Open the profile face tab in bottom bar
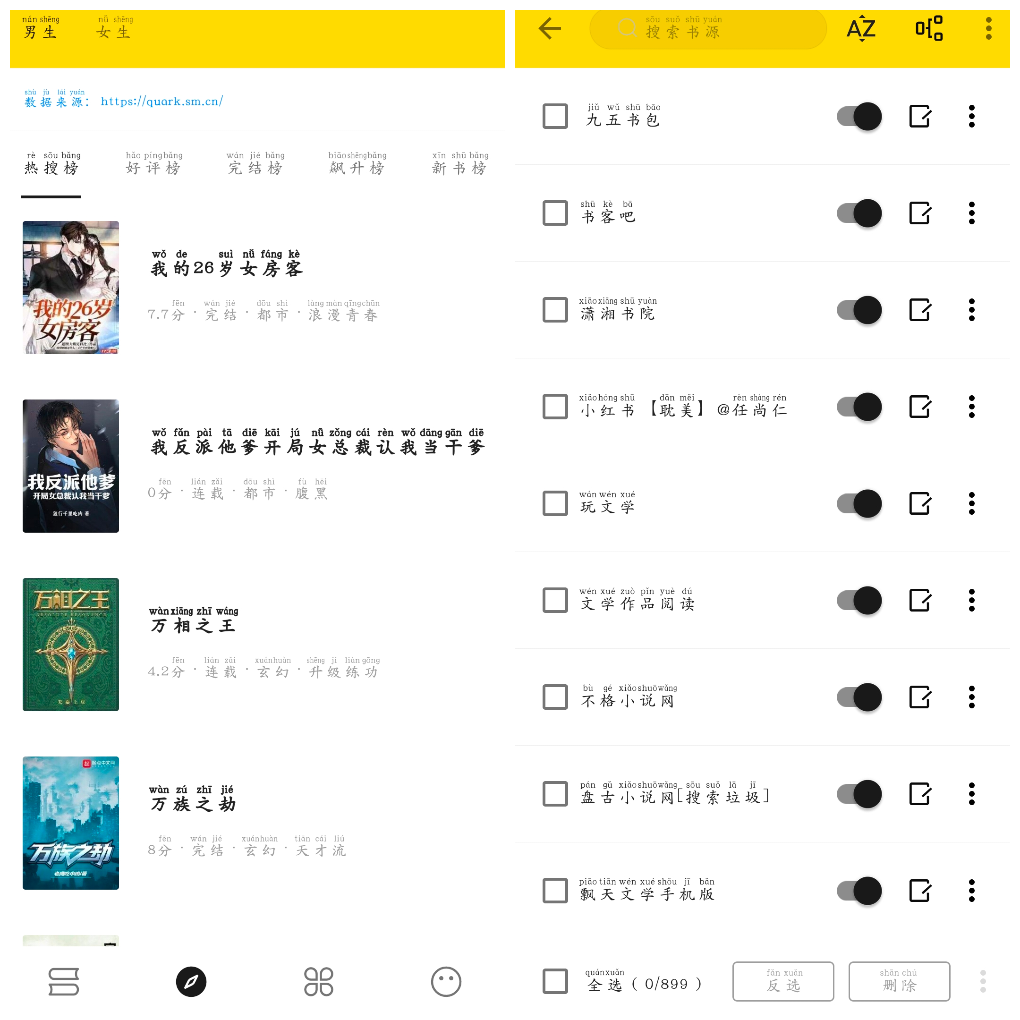Image resolution: width=1020 pixels, height=1020 pixels. [446, 982]
